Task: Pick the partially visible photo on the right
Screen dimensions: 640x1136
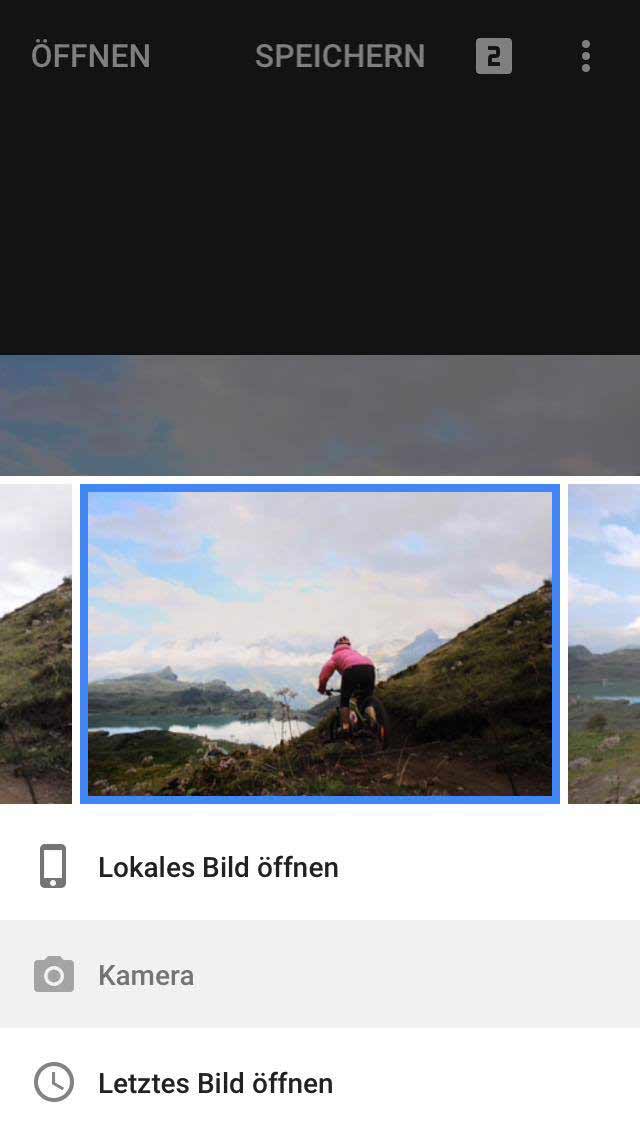Action: (x=604, y=643)
